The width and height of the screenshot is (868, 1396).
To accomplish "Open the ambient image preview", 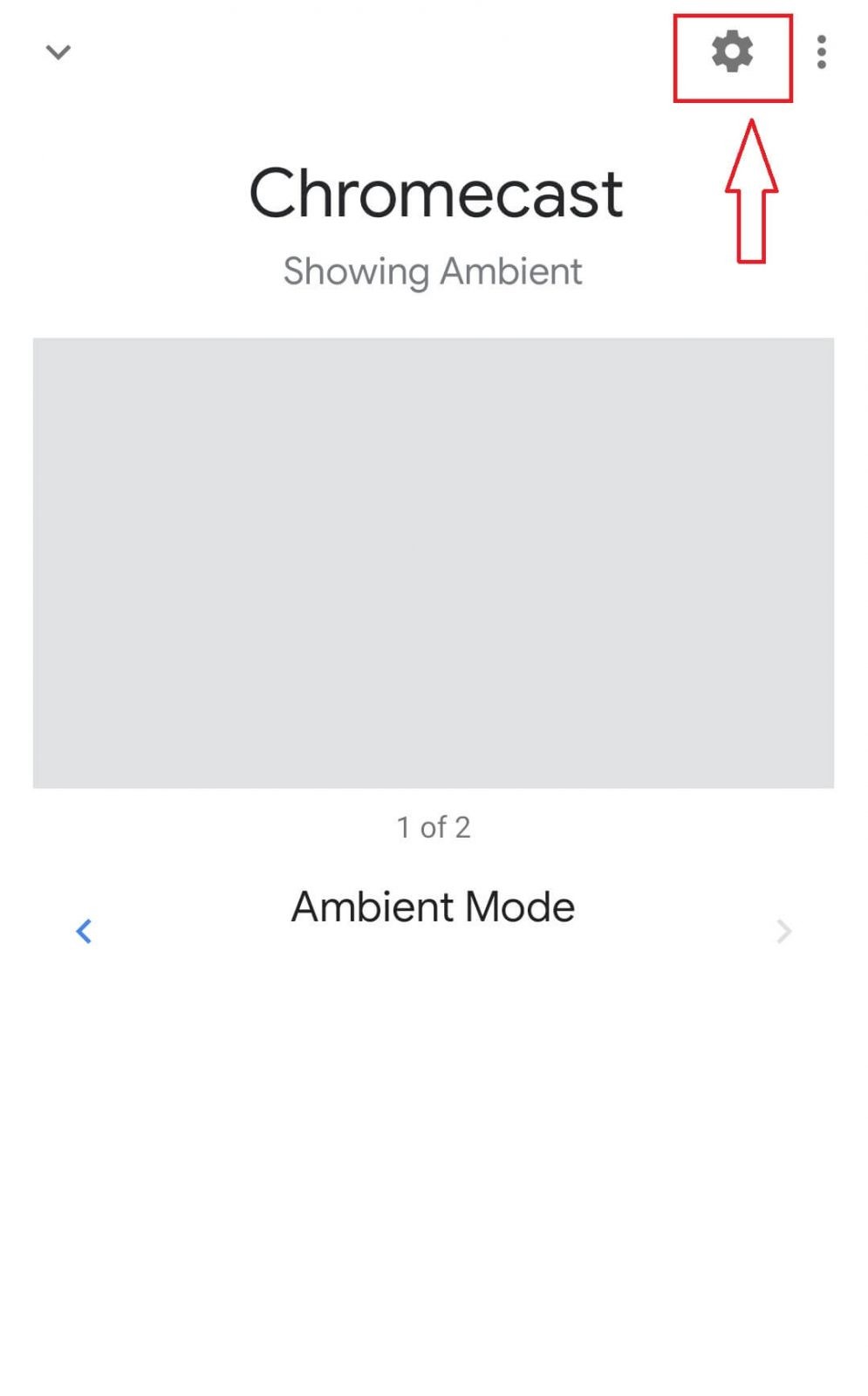I will tap(434, 563).
